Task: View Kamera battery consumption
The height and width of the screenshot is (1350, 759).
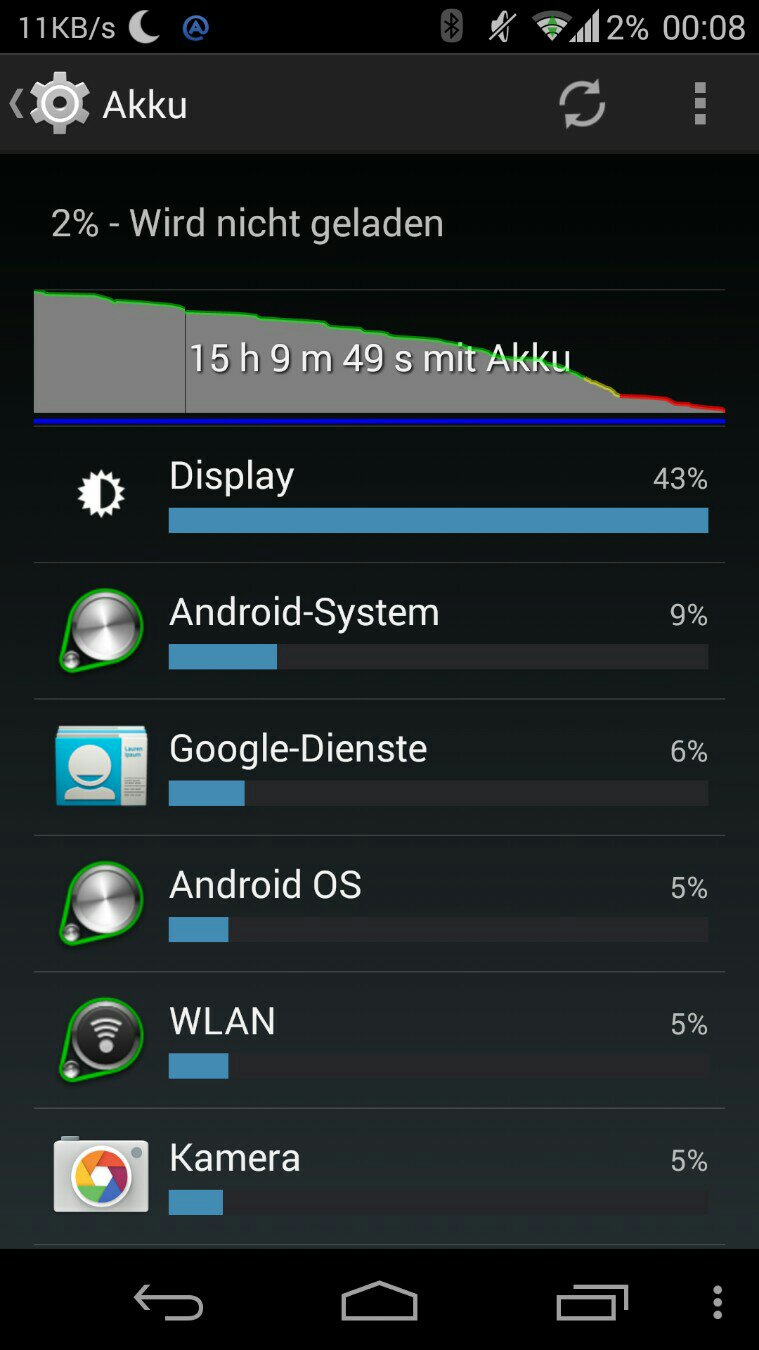Action: pyautogui.click(x=380, y=1176)
